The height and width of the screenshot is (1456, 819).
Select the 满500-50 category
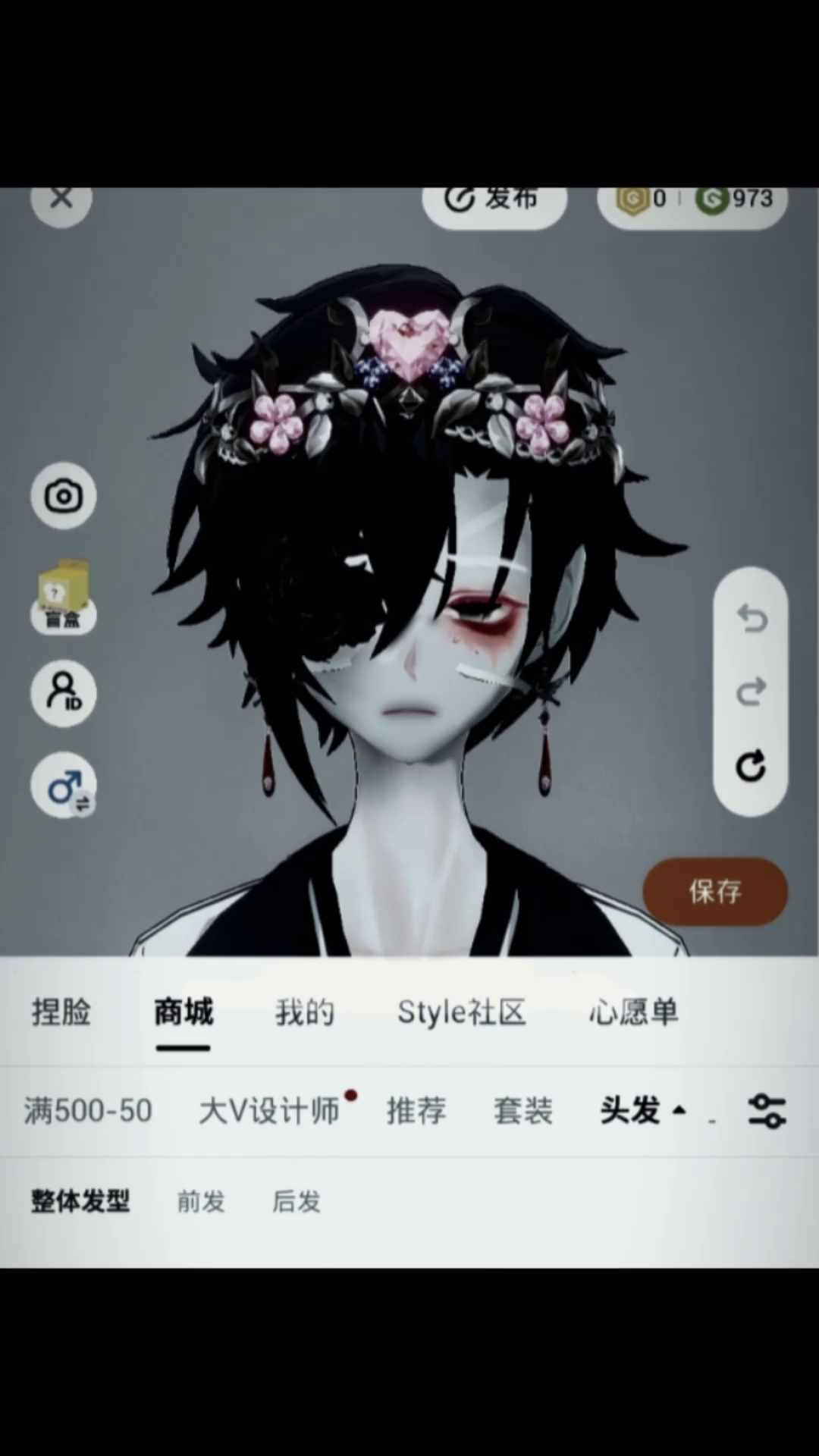point(88,1111)
